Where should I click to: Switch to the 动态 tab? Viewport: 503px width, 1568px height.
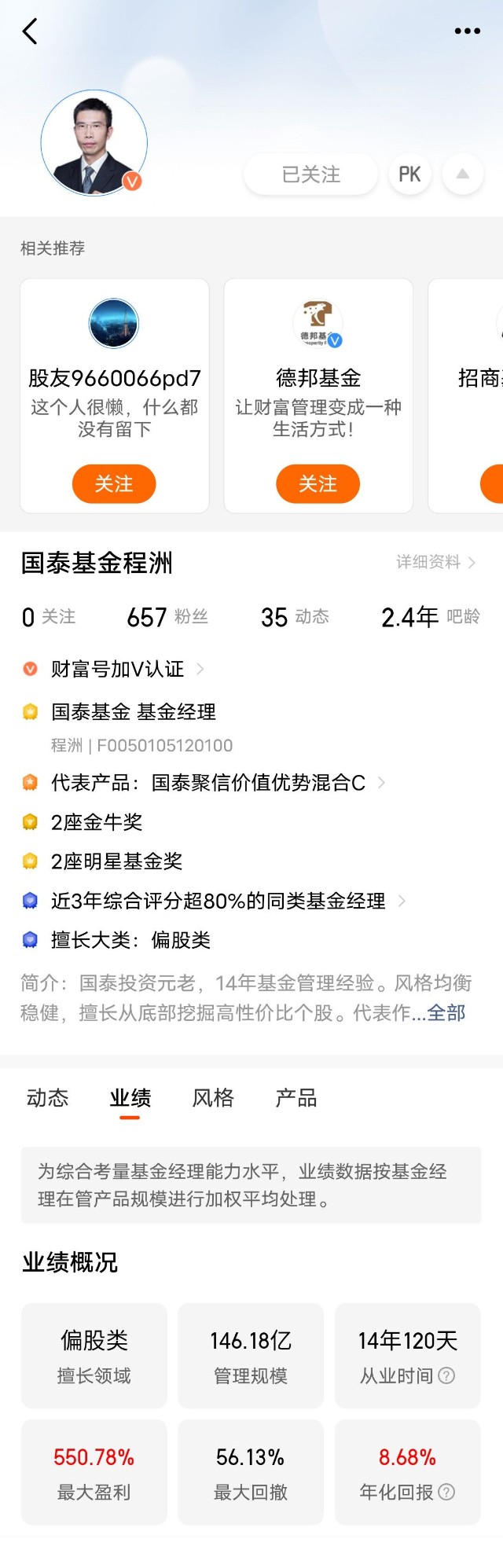coord(48,1098)
